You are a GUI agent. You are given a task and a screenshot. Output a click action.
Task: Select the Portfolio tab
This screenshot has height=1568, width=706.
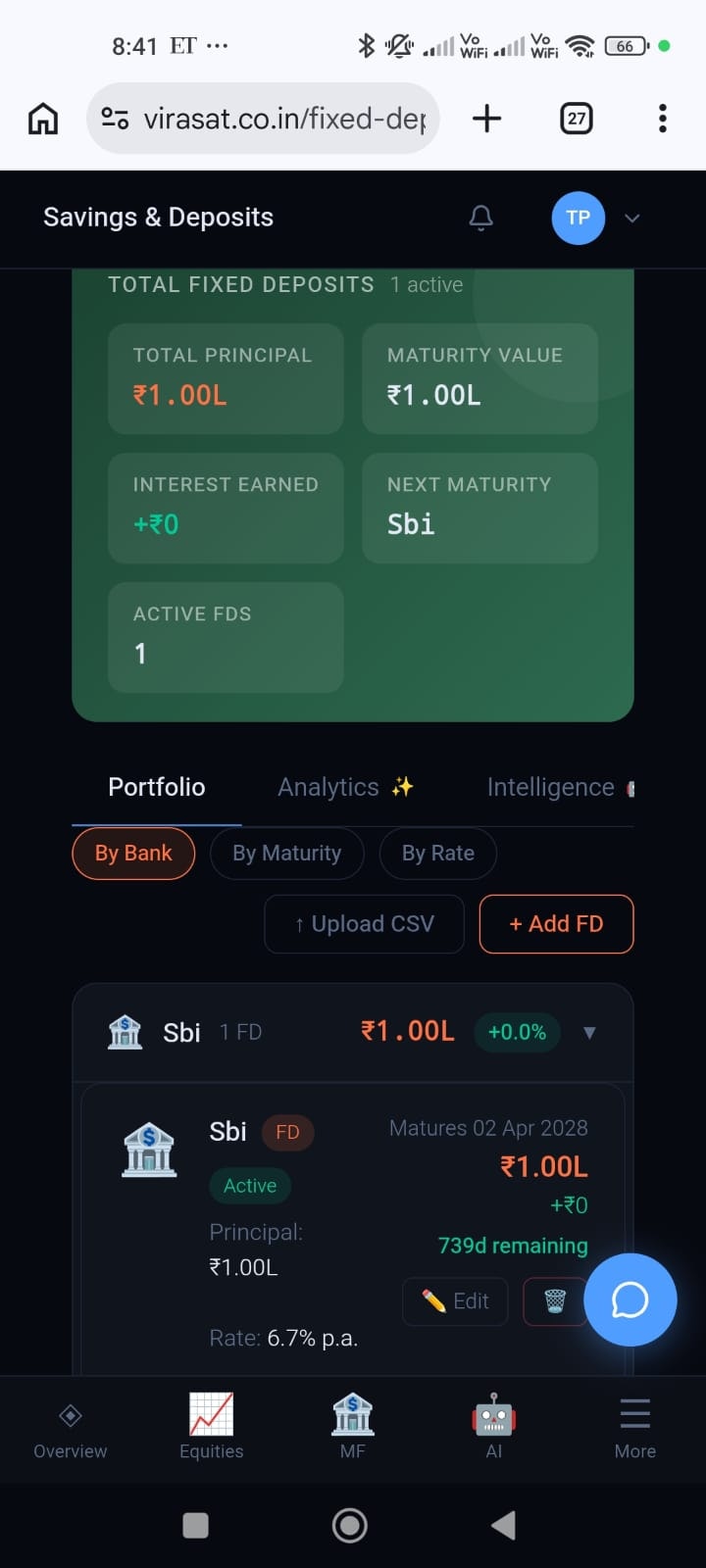[x=157, y=787]
